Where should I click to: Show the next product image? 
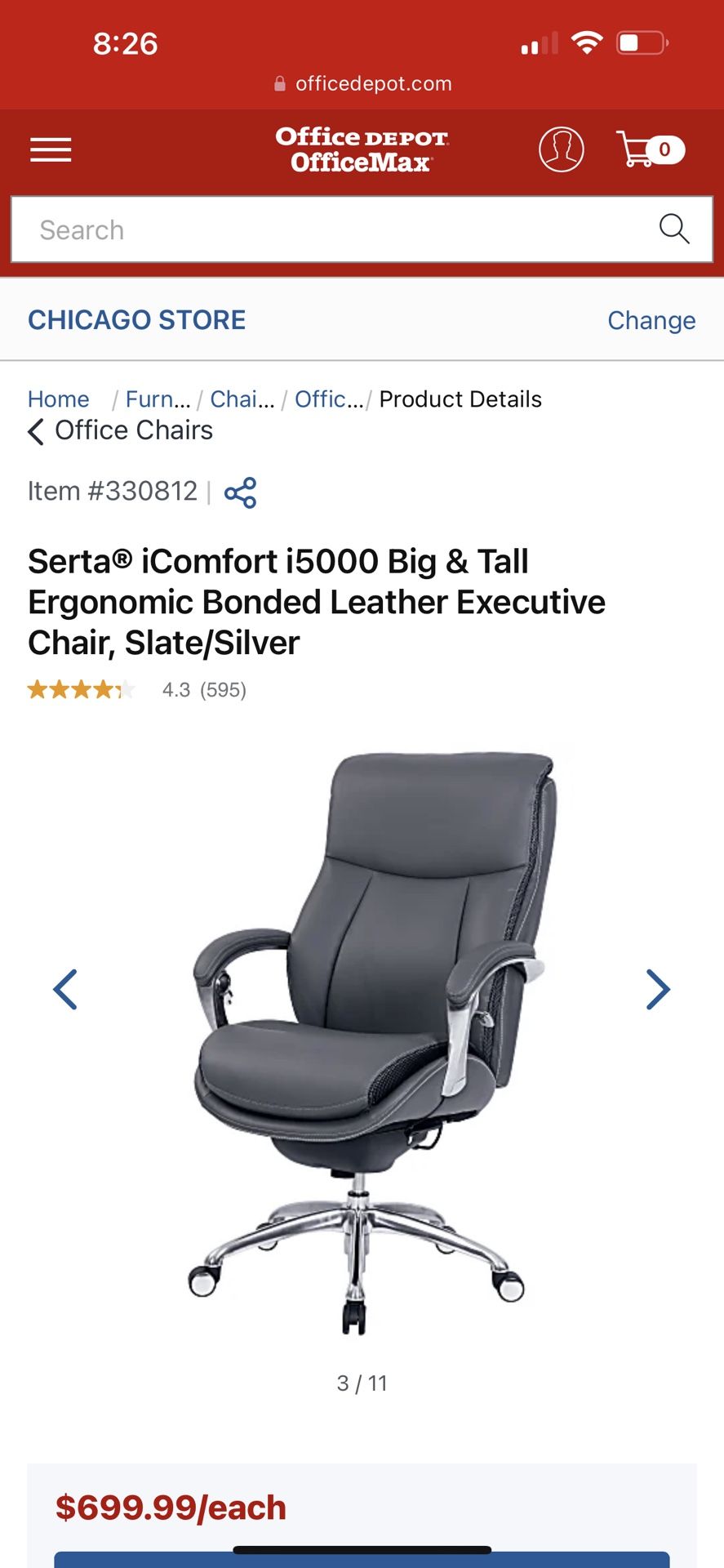coord(658,990)
